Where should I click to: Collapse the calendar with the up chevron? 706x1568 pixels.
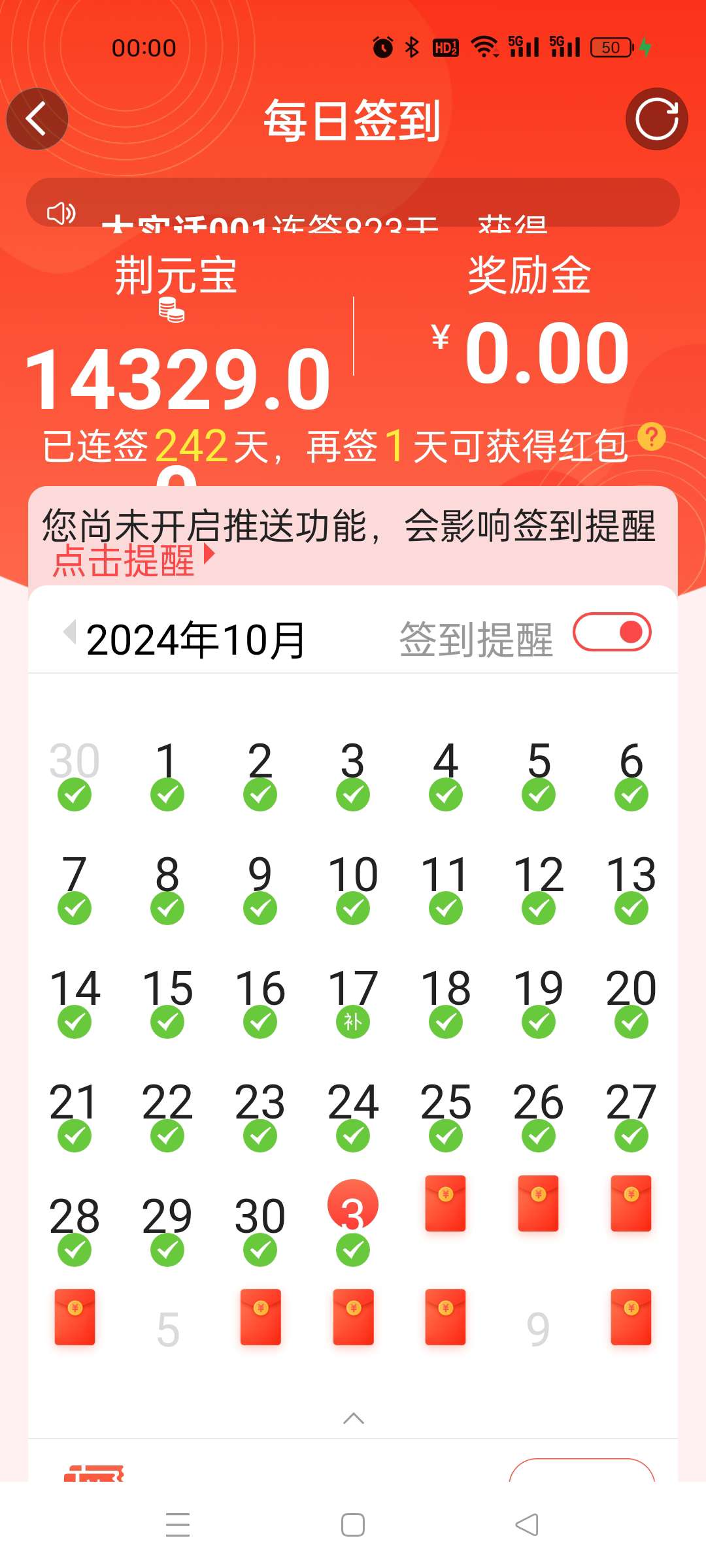click(353, 1418)
